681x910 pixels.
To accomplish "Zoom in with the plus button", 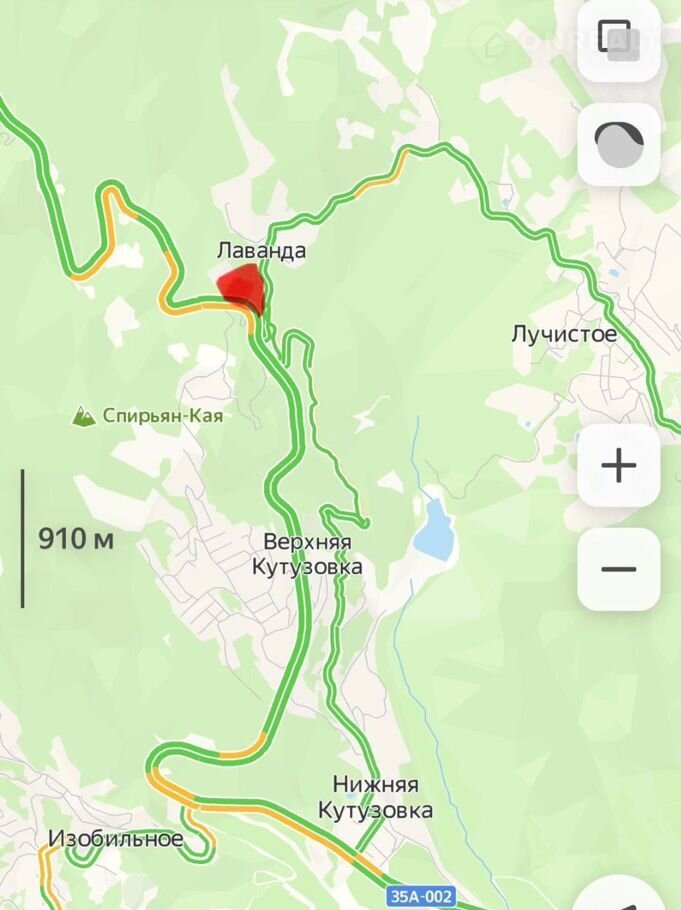I will pos(618,465).
